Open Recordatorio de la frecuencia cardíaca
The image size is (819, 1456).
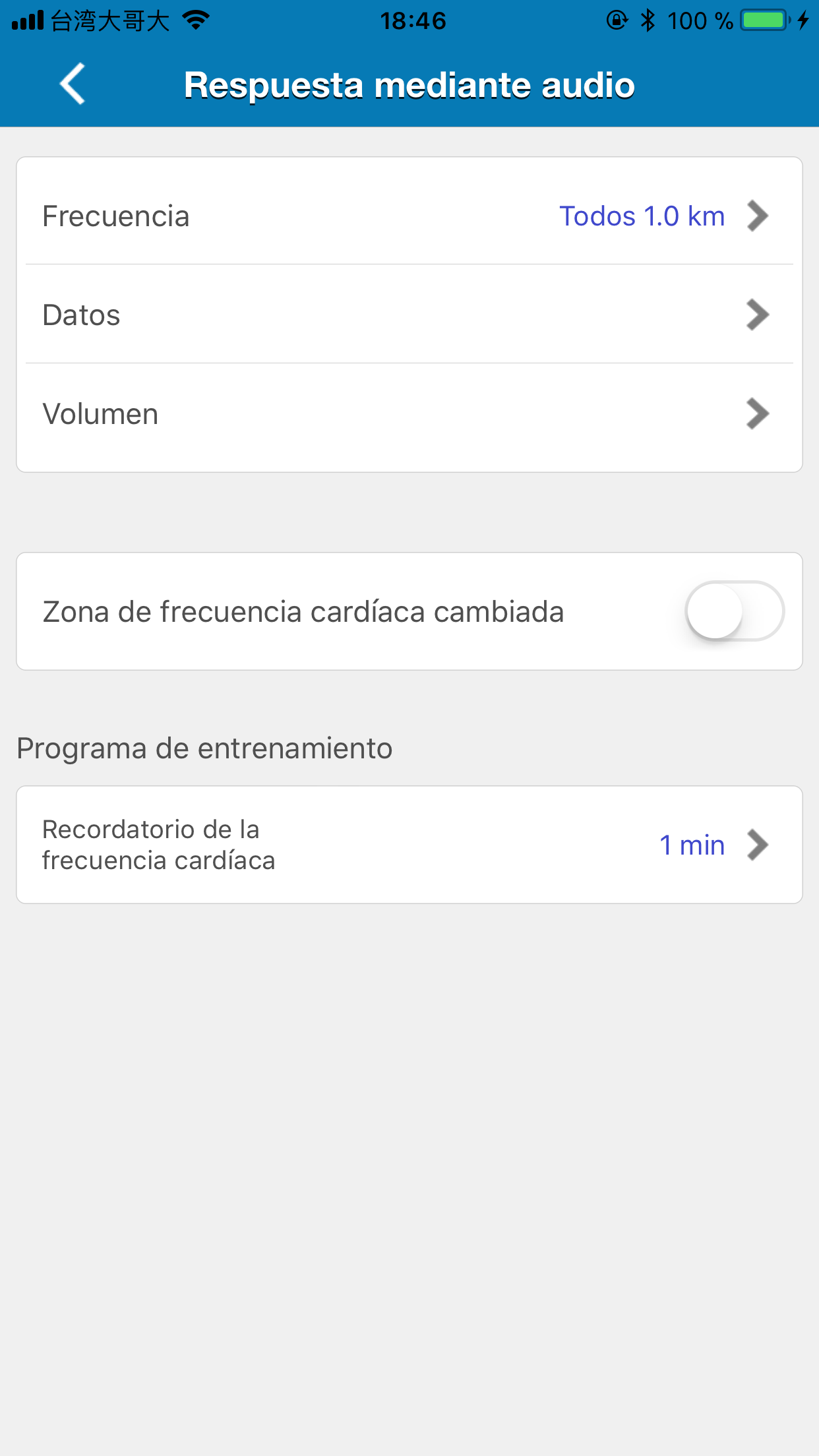coord(409,845)
